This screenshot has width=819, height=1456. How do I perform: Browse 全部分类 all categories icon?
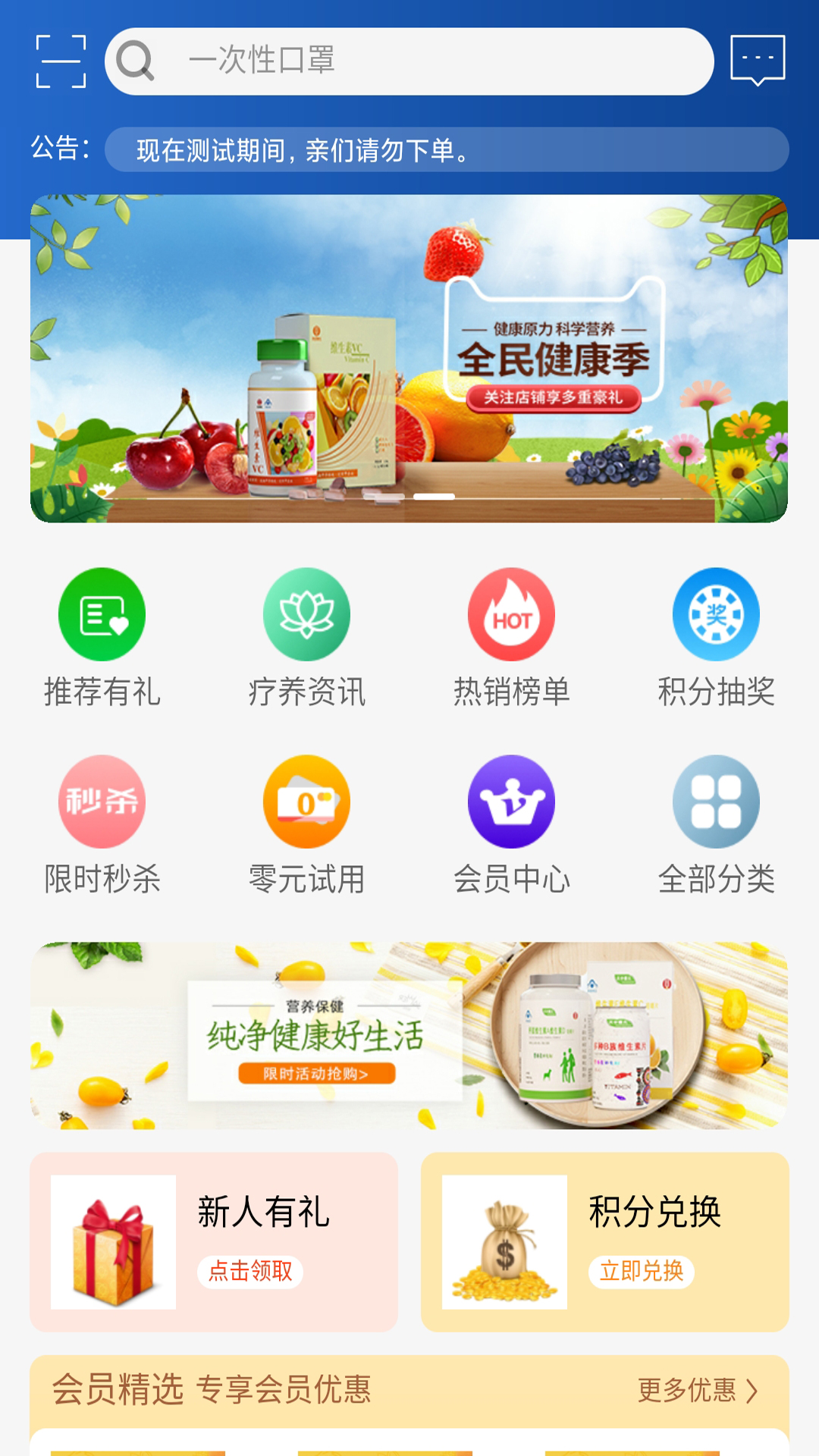tap(716, 802)
